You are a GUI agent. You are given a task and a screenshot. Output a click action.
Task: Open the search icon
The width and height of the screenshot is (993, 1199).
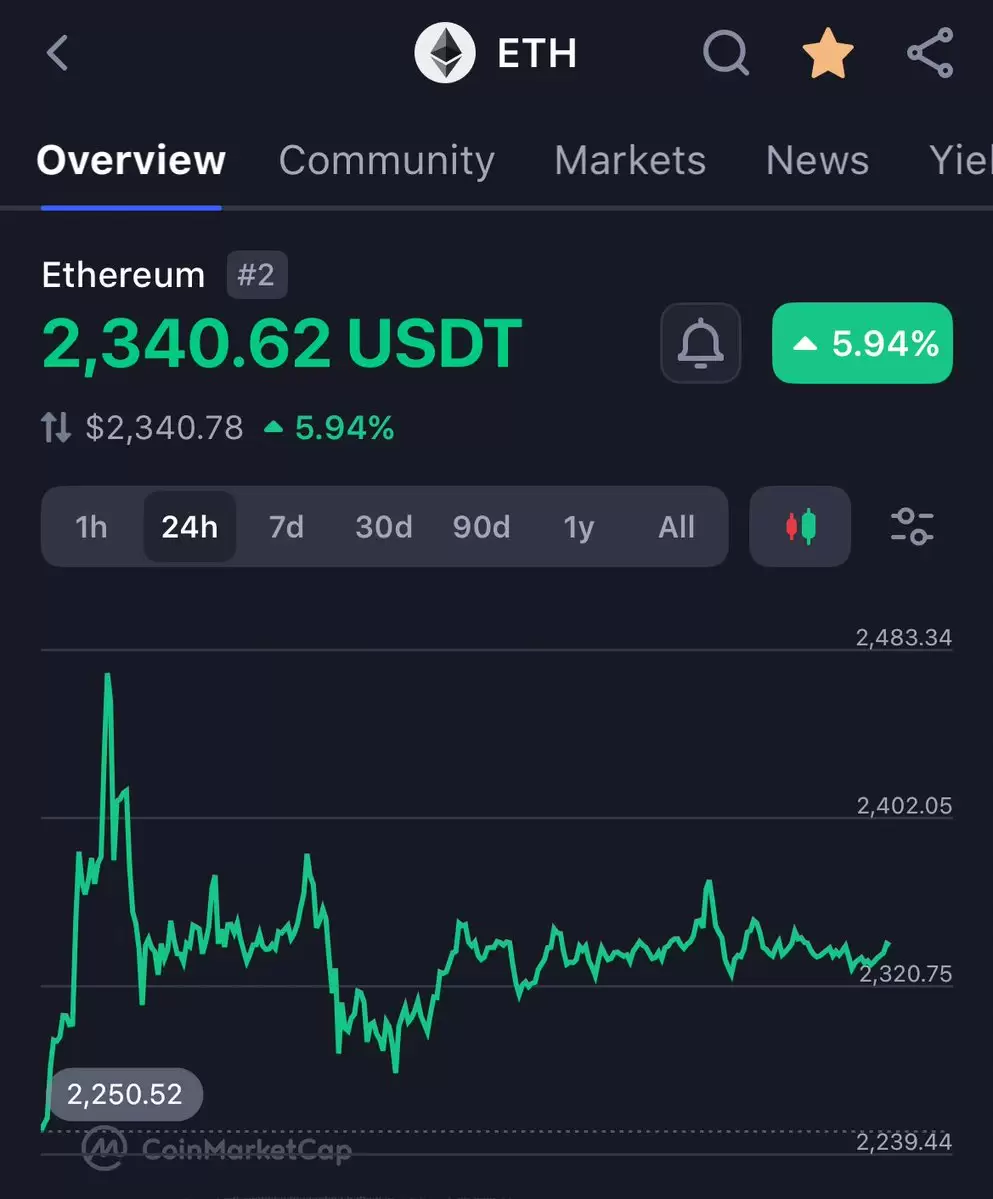(726, 53)
